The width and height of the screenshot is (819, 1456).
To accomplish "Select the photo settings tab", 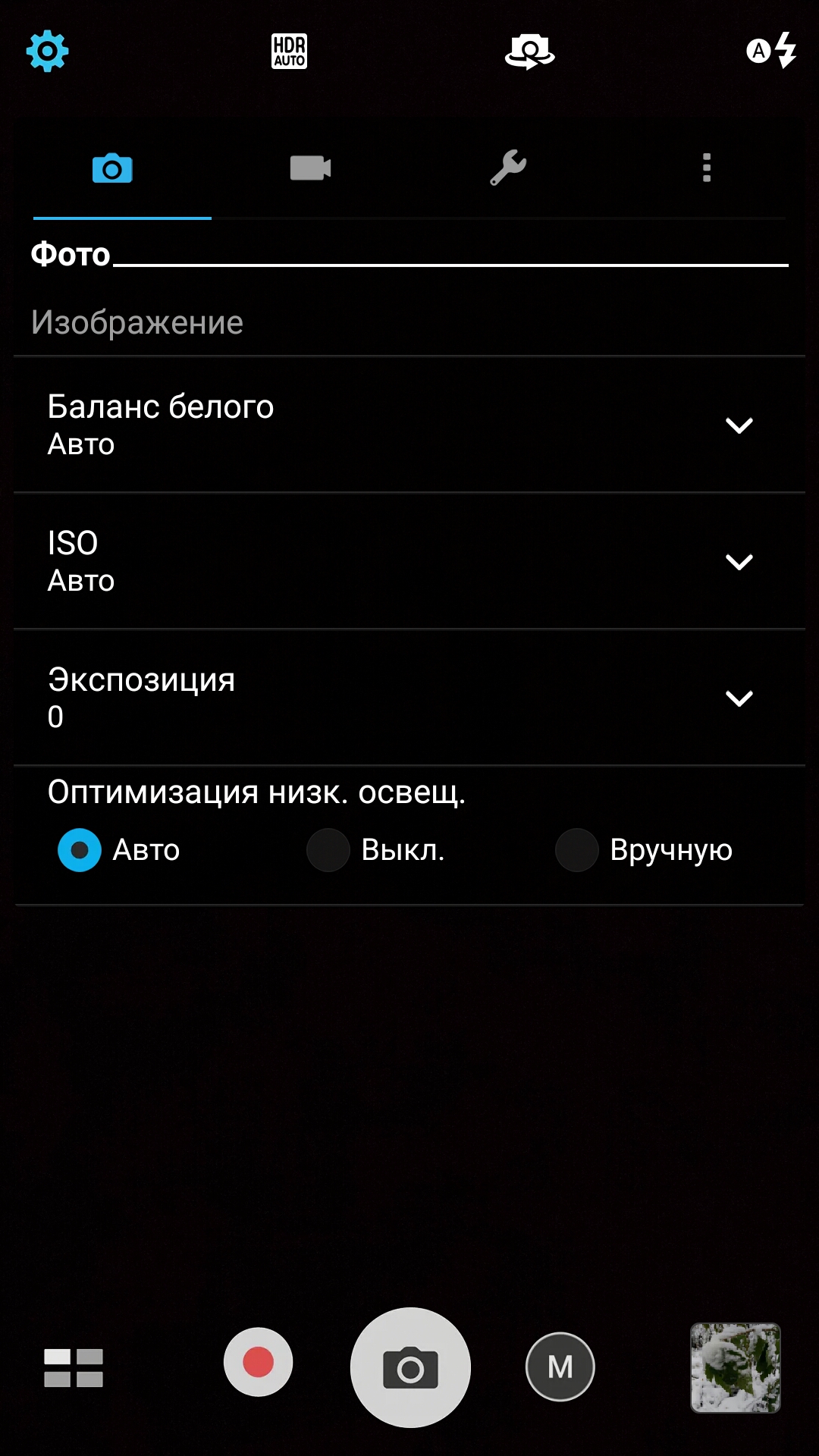I will (112, 168).
